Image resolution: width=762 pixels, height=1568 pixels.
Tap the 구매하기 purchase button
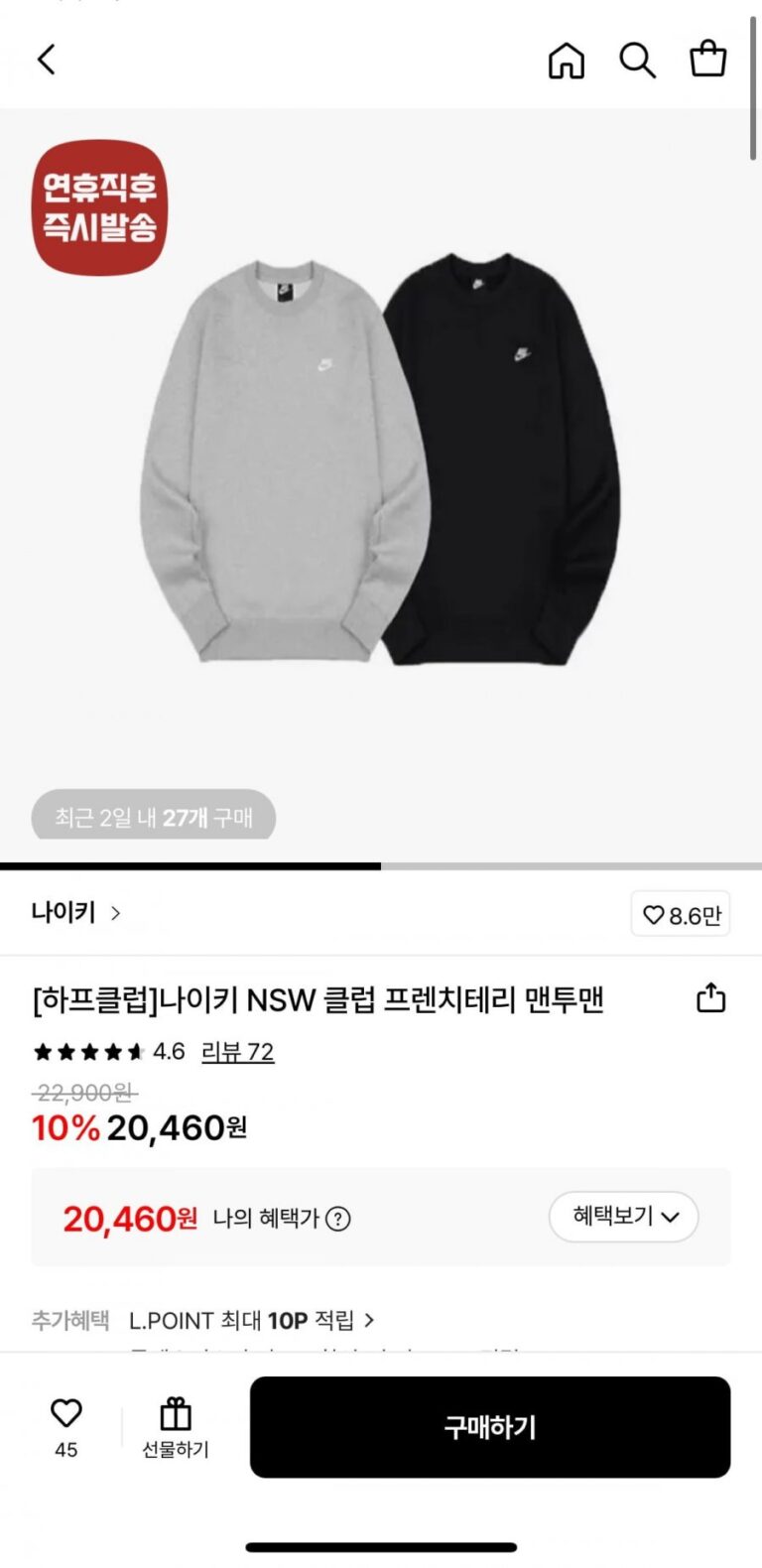[490, 1427]
